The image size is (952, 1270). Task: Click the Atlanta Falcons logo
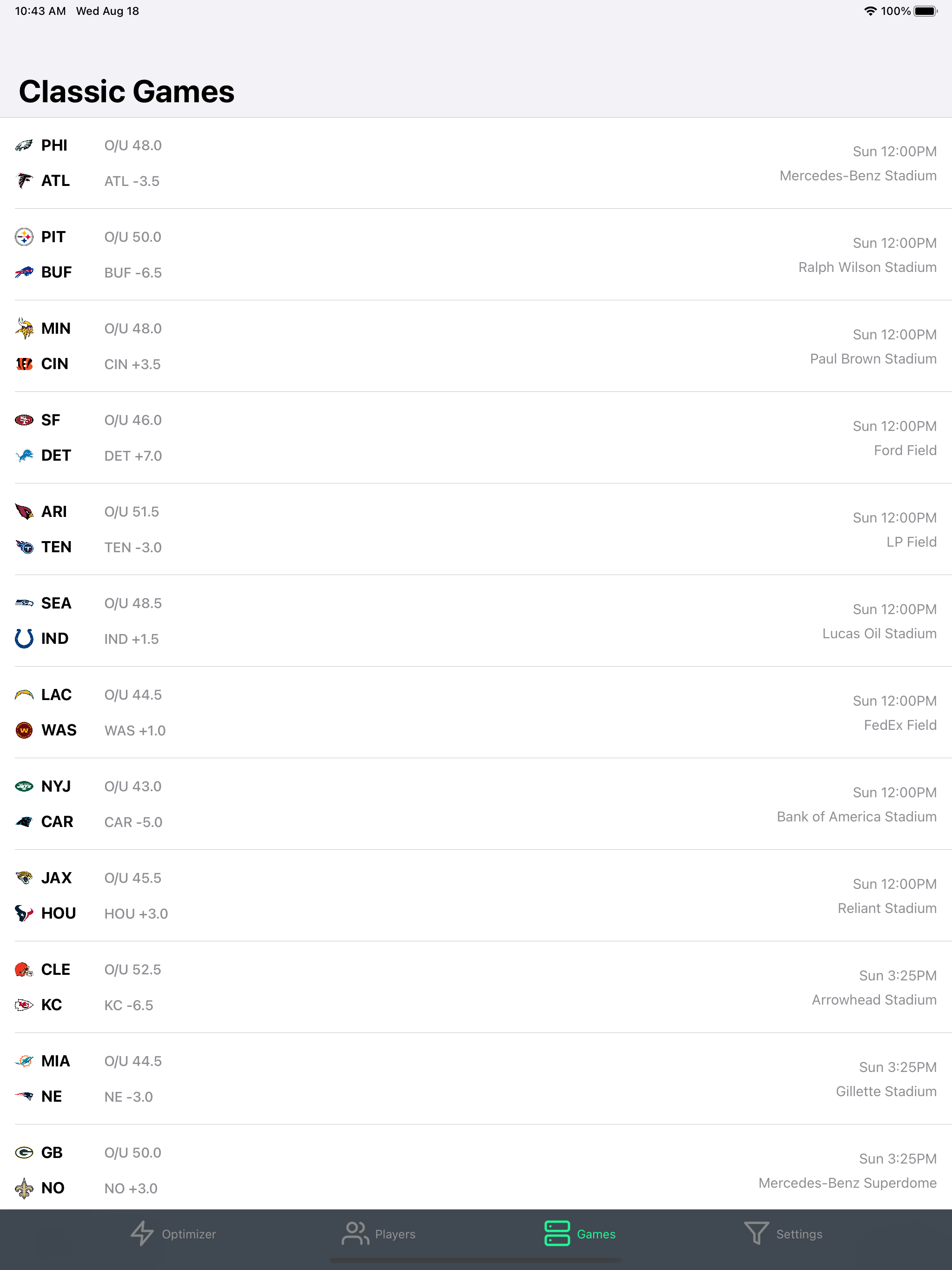pos(24,180)
